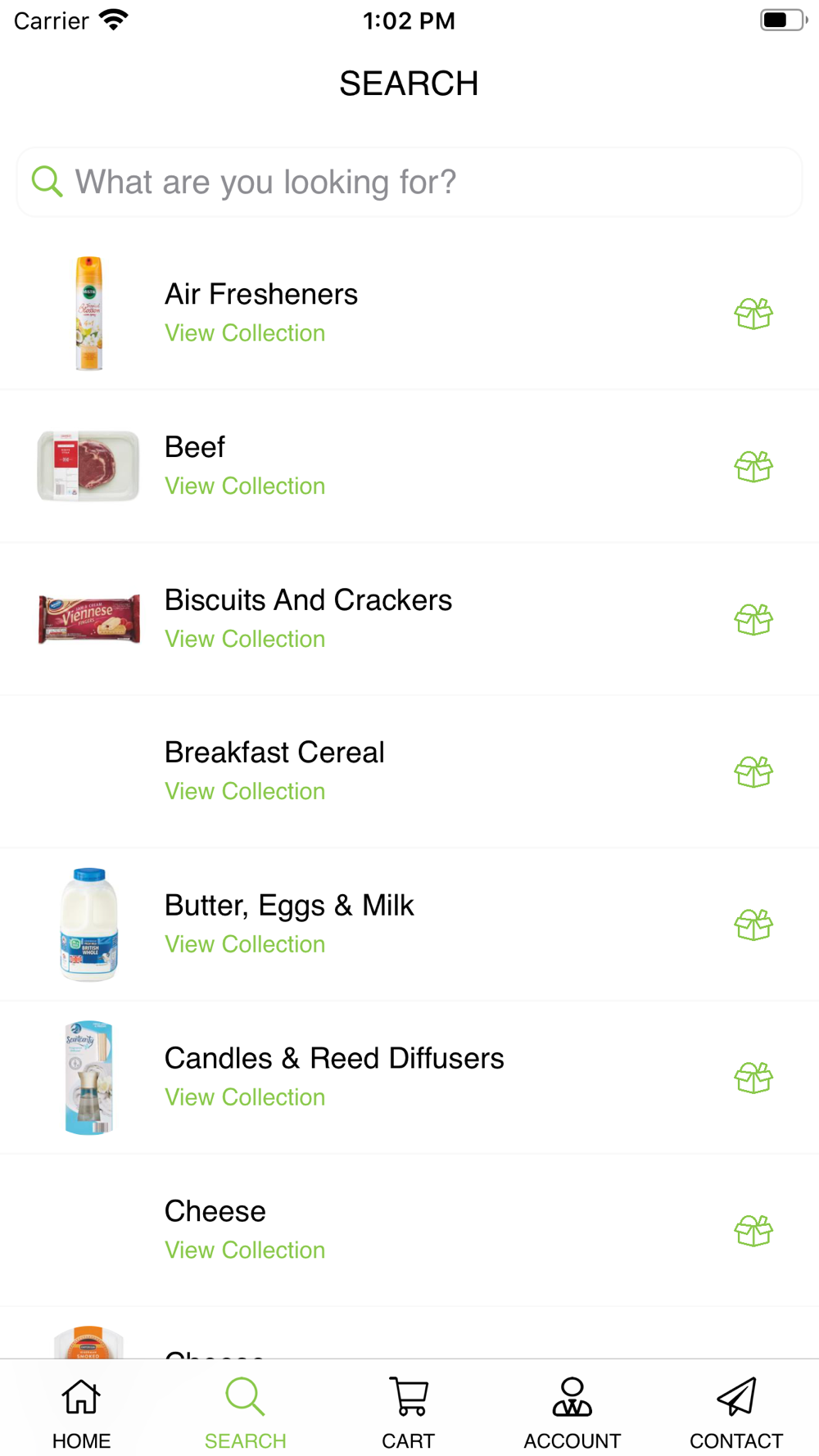The width and height of the screenshot is (819, 1456).
Task: Go to the Home tab
Action: click(81, 1413)
